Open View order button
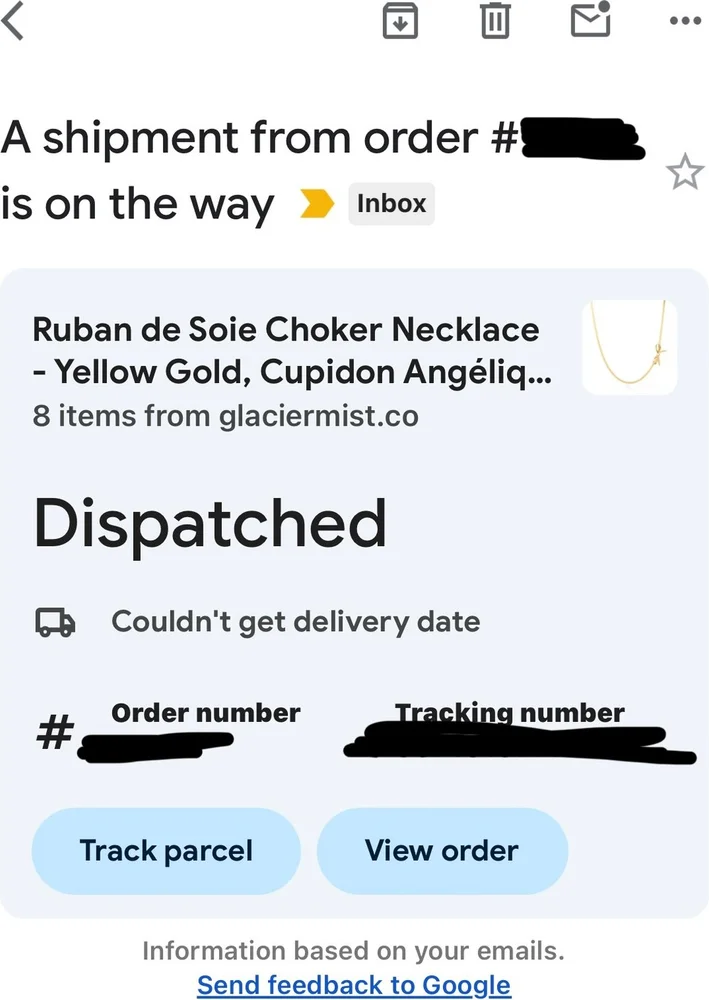Screen dimensions: 709x1000 tap(442, 851)
